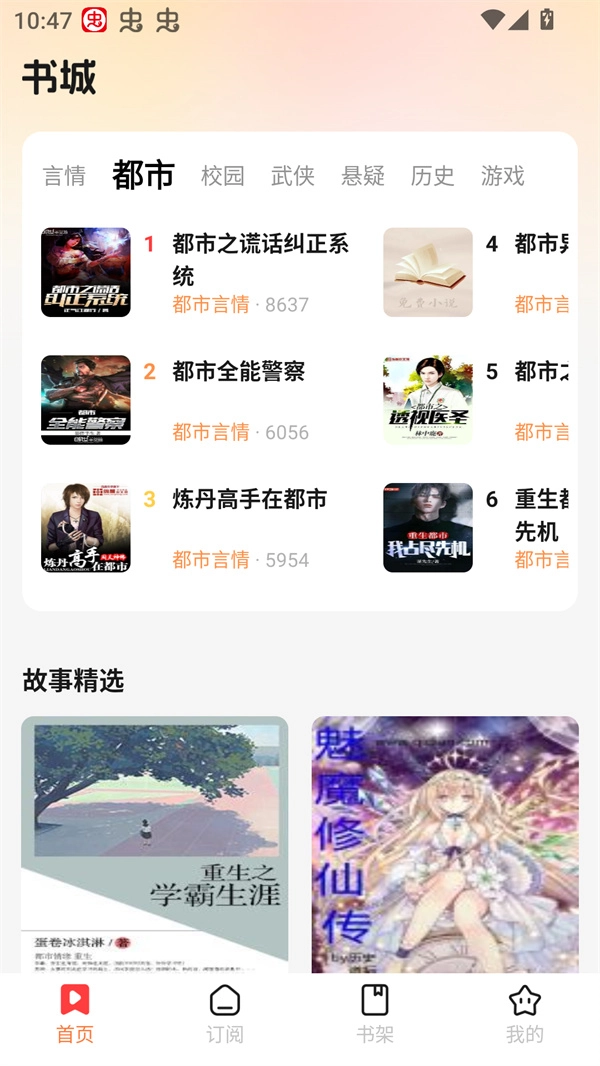
Task: Switch to the 言情 category tab
Action: (64, 176)
